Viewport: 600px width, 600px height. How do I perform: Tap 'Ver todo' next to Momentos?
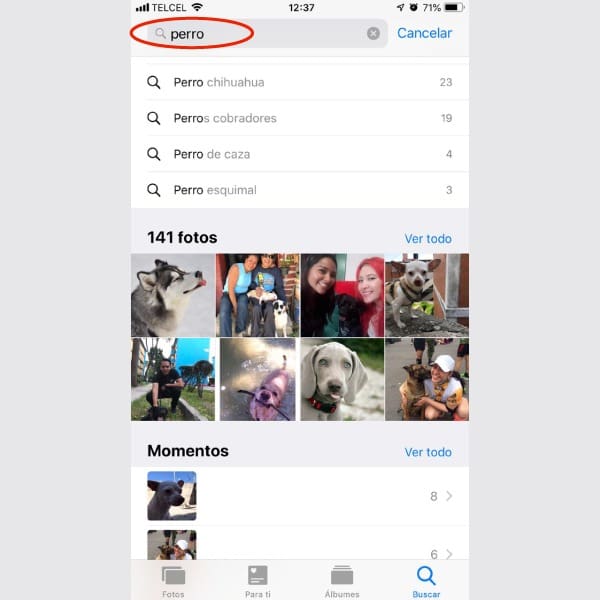428,452
